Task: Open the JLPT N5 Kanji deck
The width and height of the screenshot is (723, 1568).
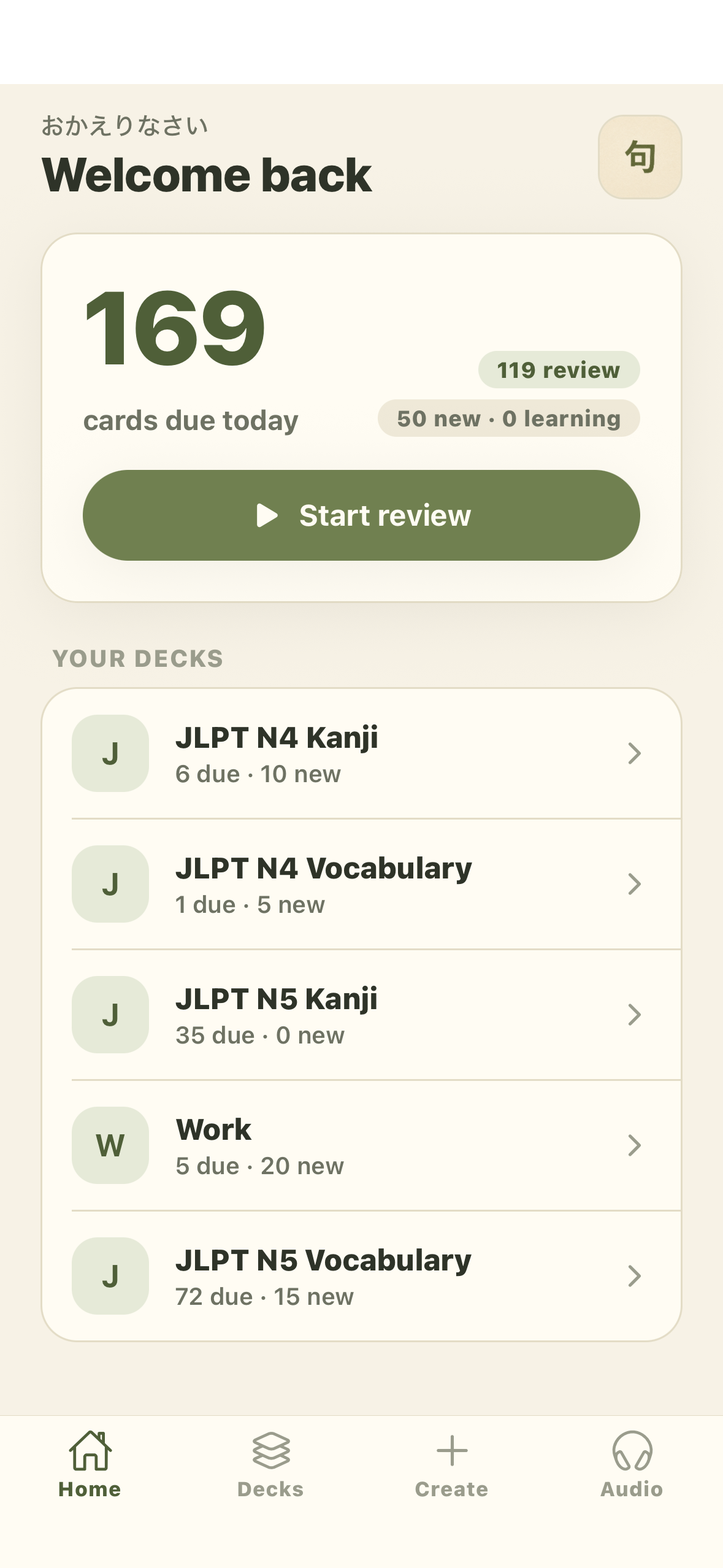Action: [361, 1015]
